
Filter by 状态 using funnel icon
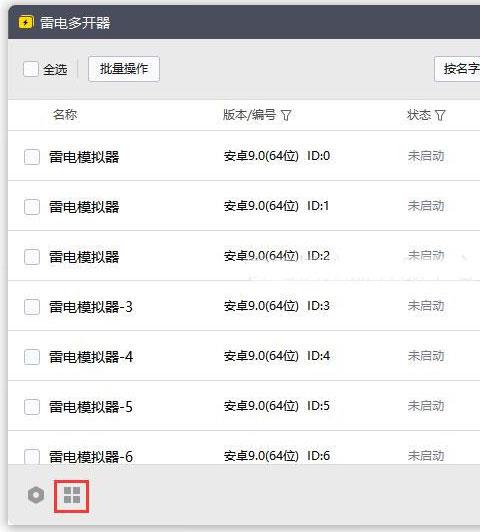click(x=440, y=115)
